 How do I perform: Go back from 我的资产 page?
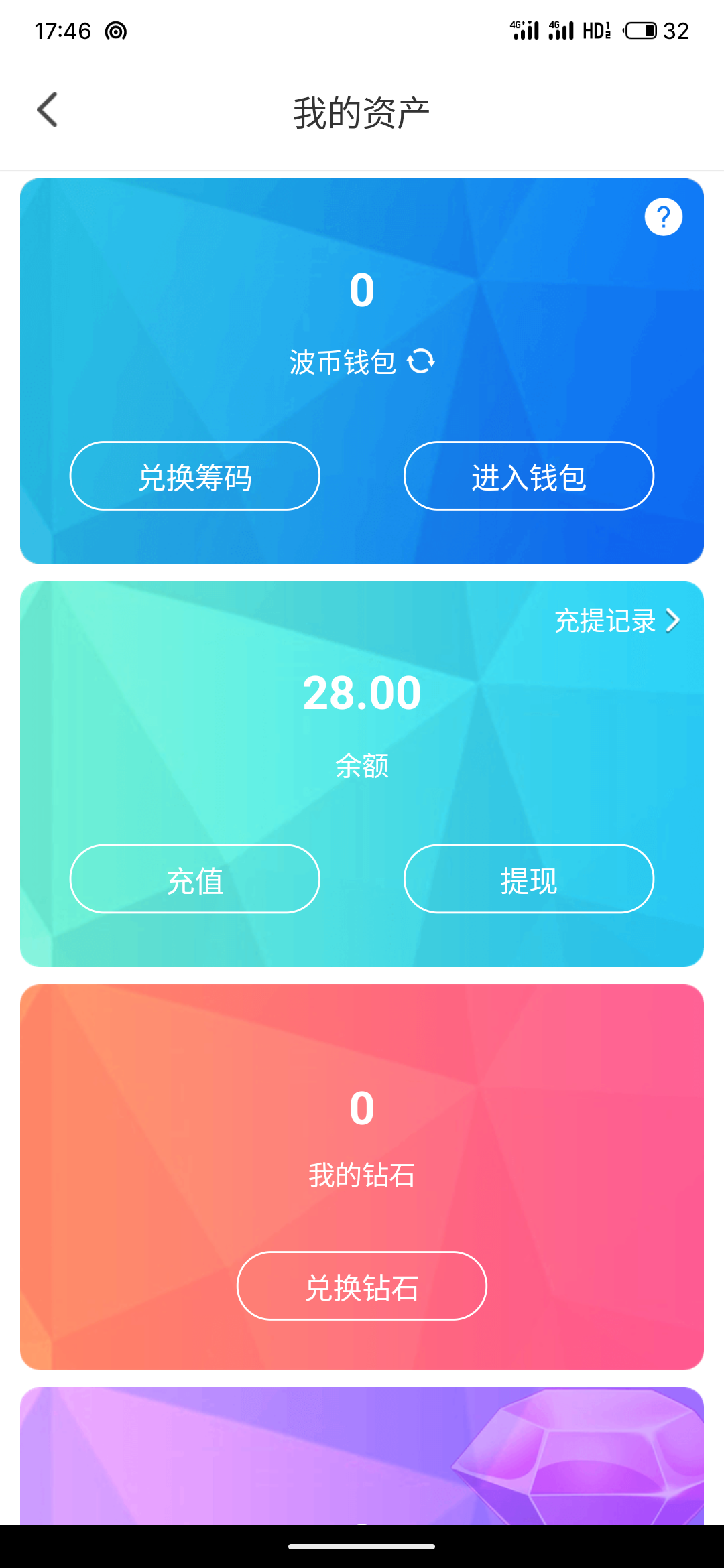(47, 110)
